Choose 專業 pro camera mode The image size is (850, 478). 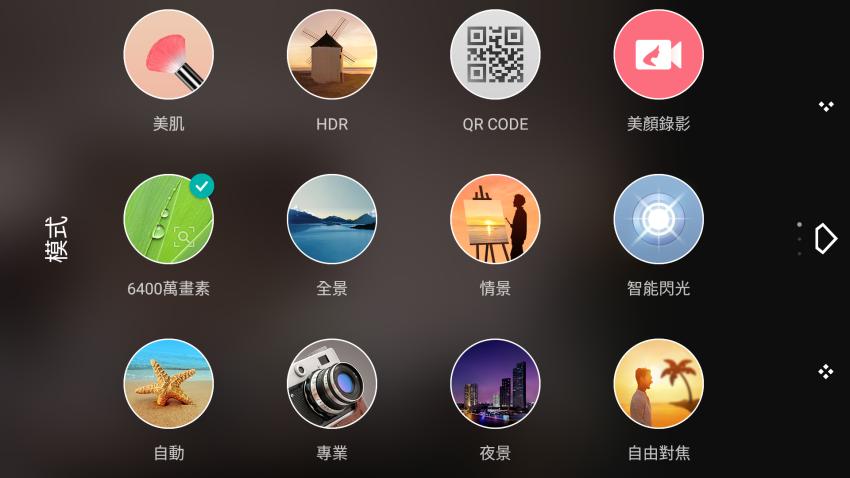[332, 384]
